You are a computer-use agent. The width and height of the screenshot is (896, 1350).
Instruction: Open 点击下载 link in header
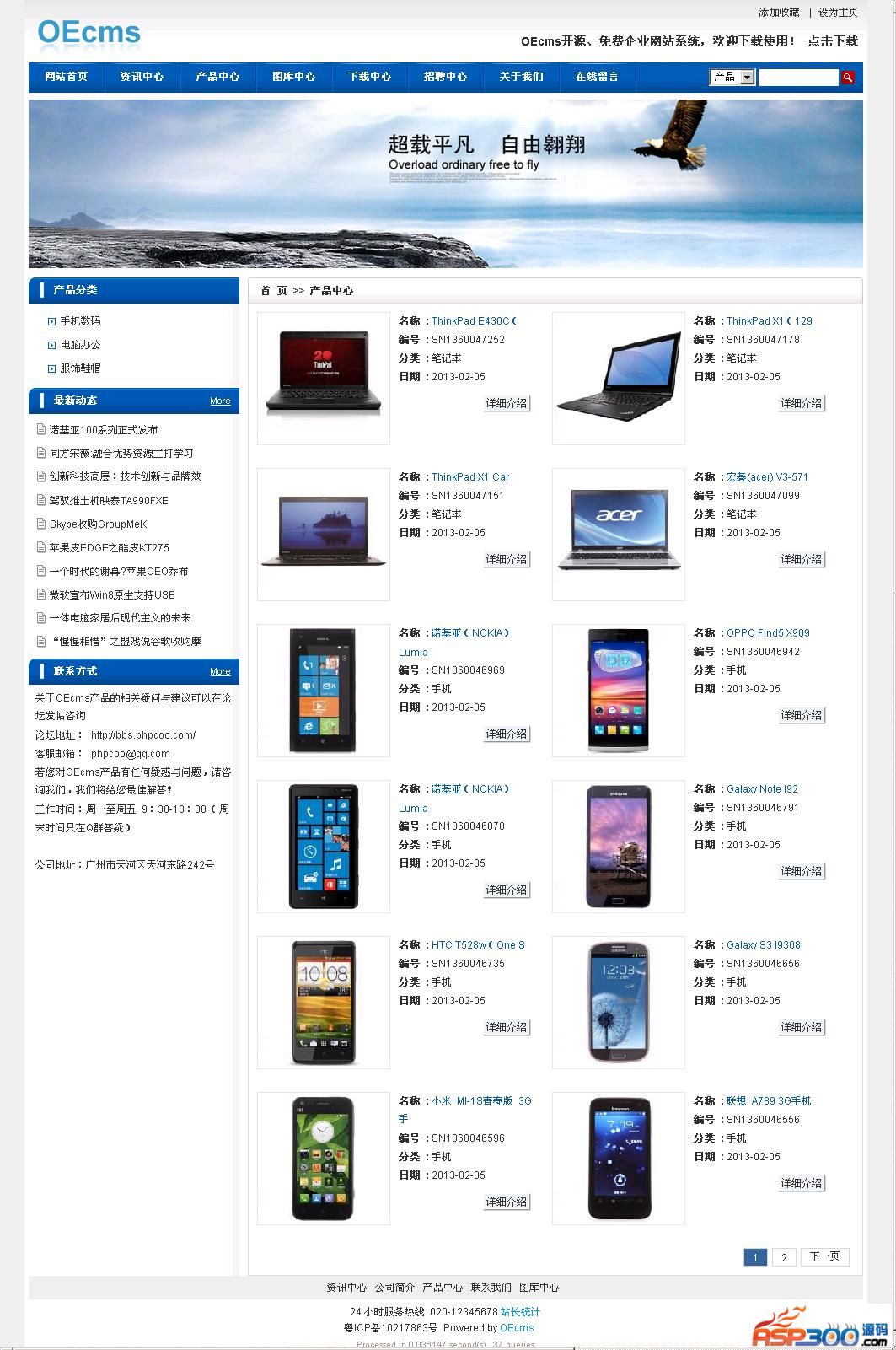(832, 41)
